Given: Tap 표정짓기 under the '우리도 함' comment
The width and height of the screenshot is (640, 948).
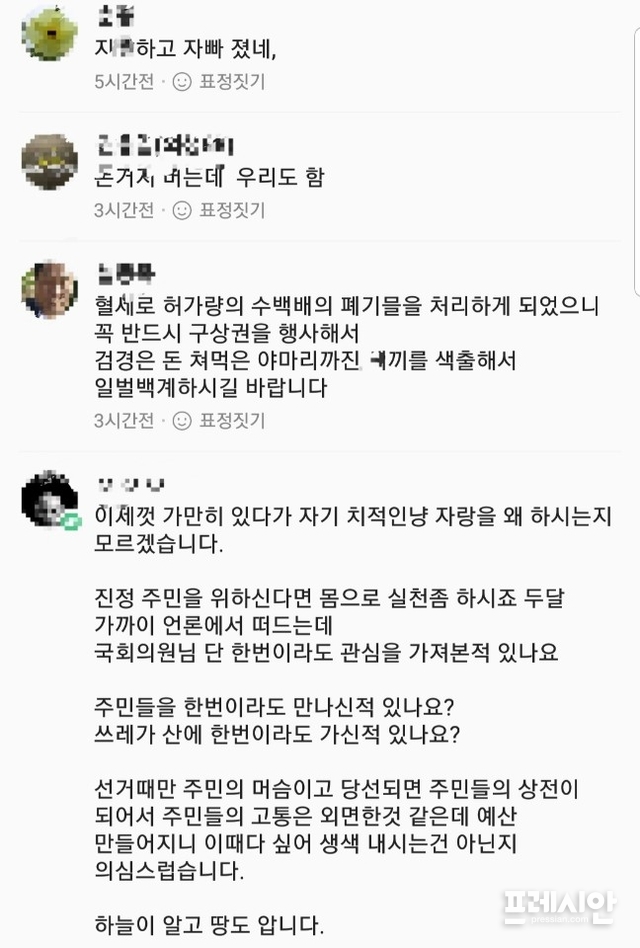Looking at the screenshot, I should 219,210.
